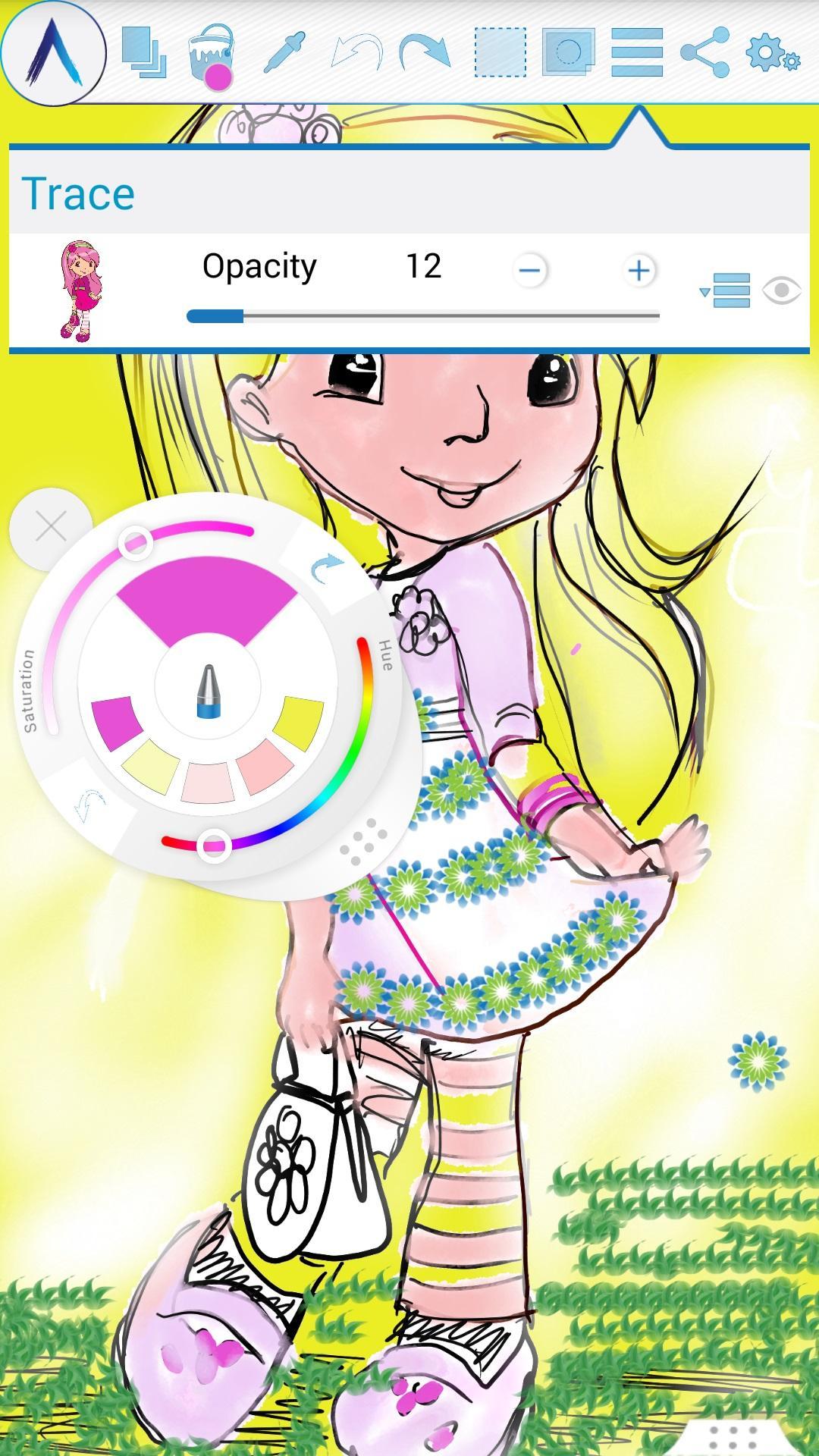819x1456 pixels.
Task: Tap the trace reference image thumbnail
Action: [80, 291]
